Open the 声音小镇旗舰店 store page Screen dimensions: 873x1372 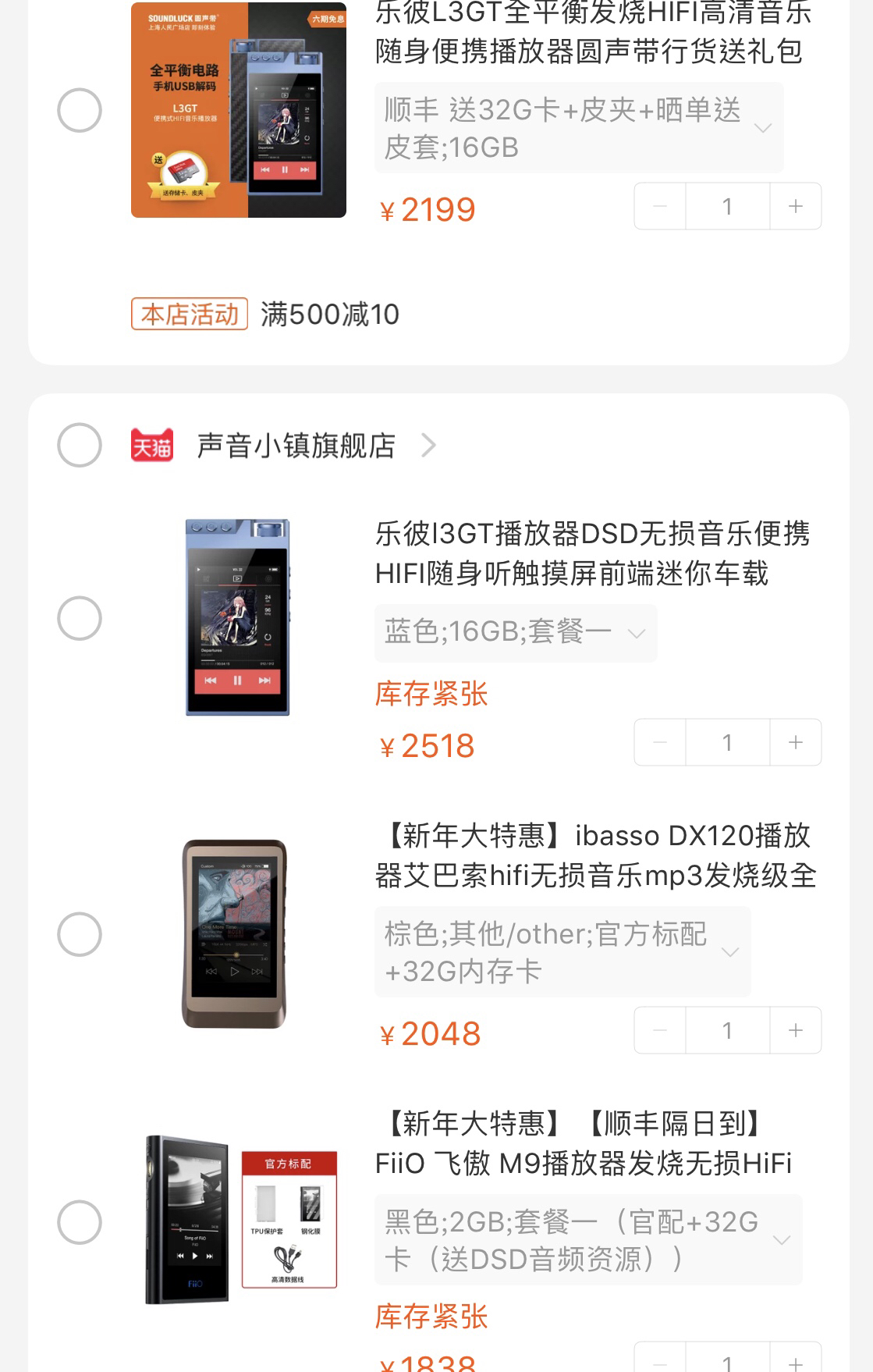tap(296, 446)
